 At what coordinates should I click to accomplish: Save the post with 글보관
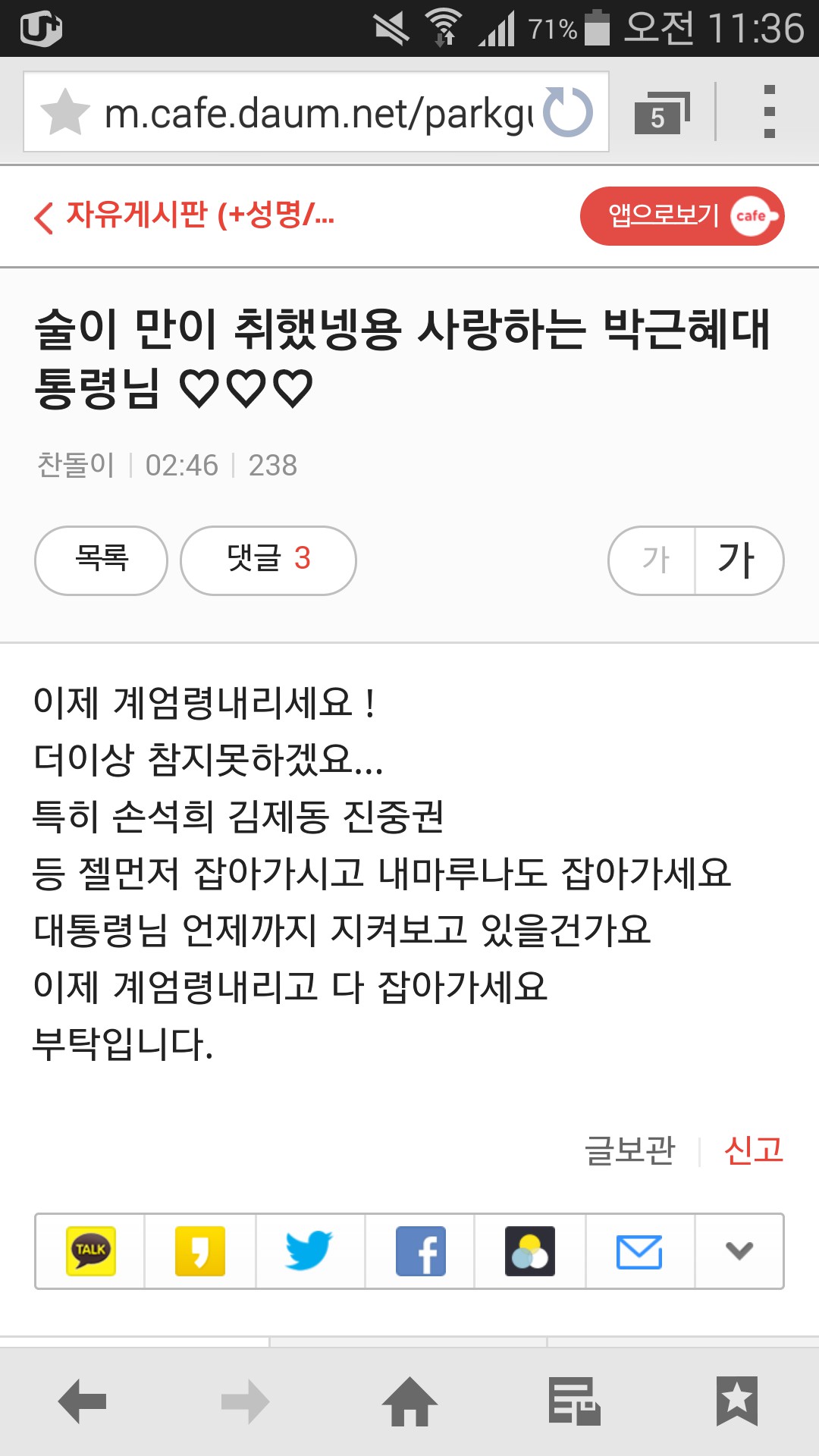pos(629,1150)
